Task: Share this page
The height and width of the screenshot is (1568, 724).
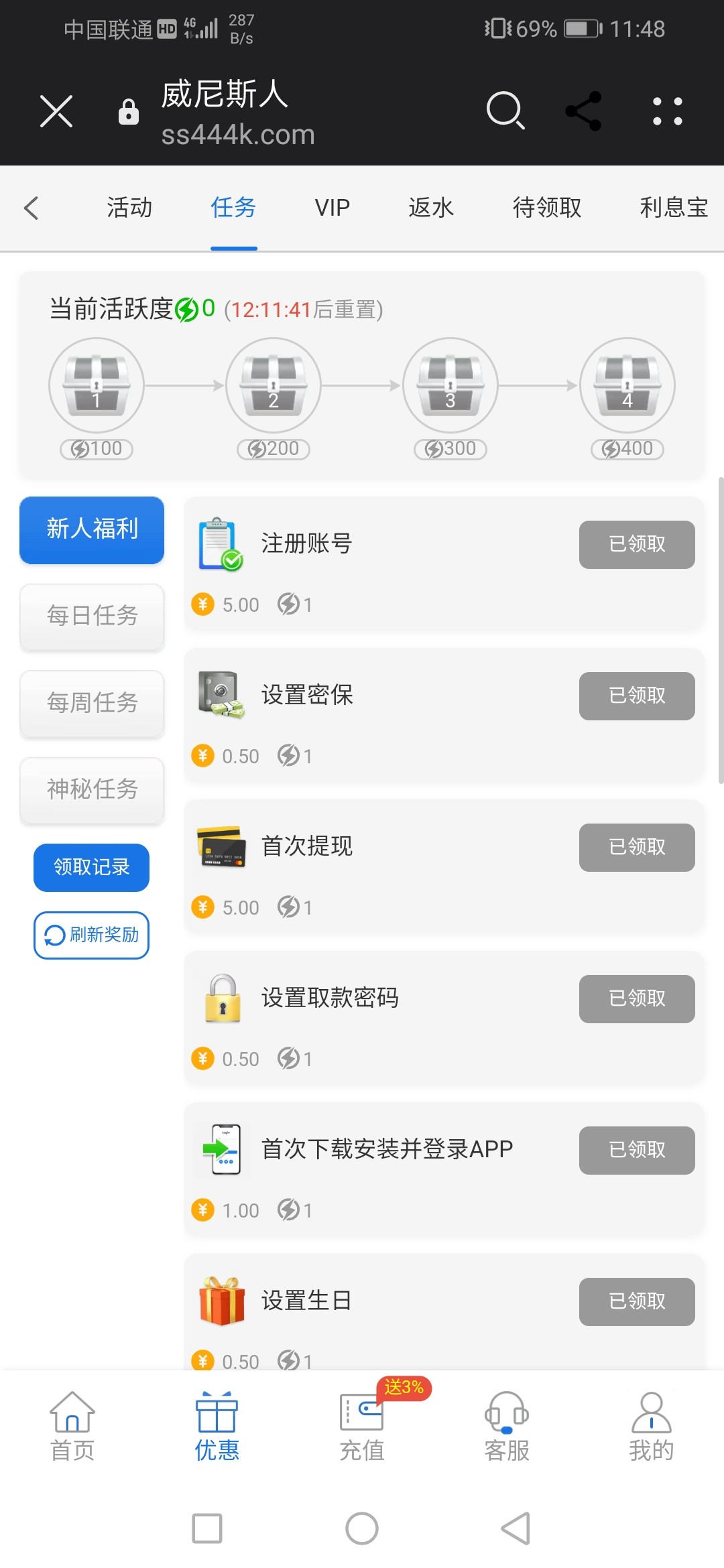Action: pos(583,111)
